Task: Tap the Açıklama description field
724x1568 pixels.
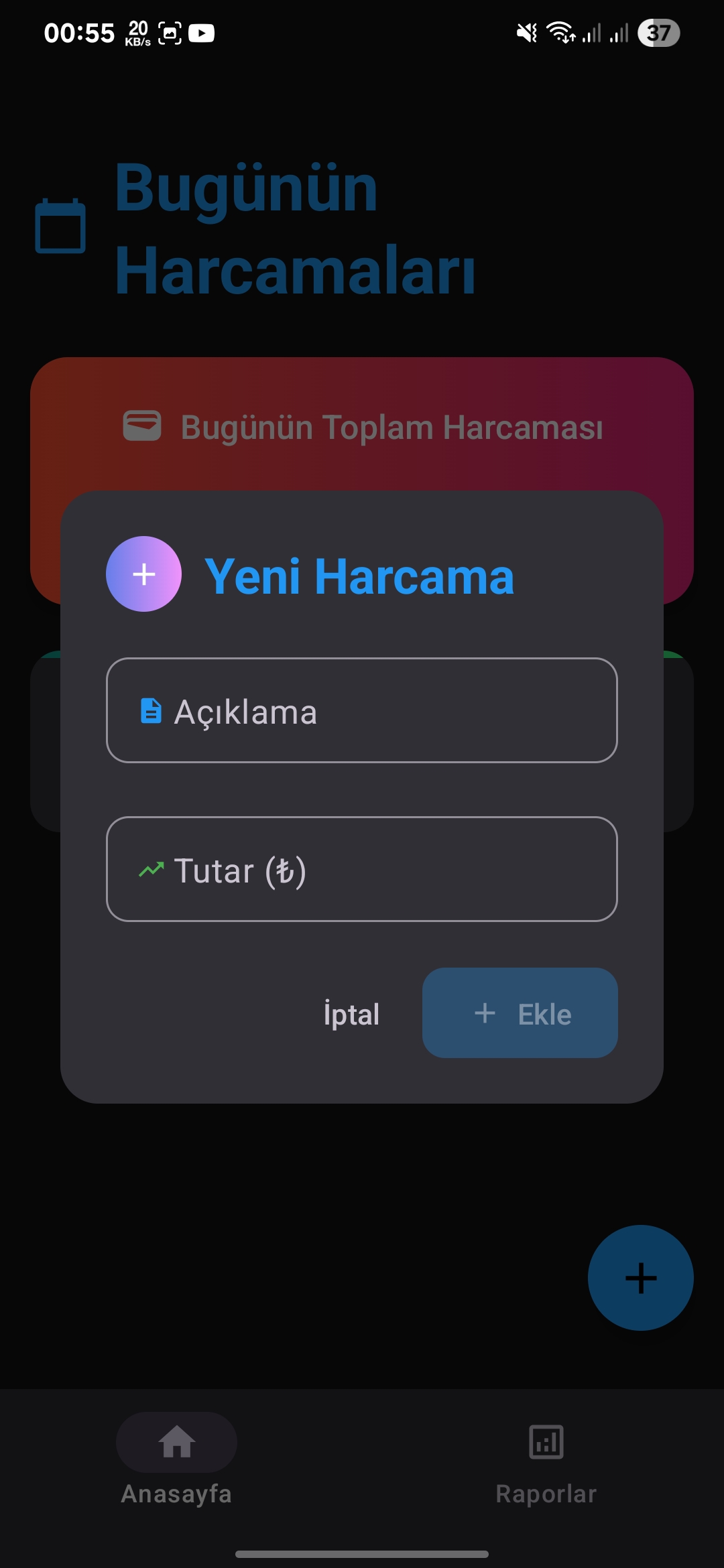Action: [x=362, y=710]
